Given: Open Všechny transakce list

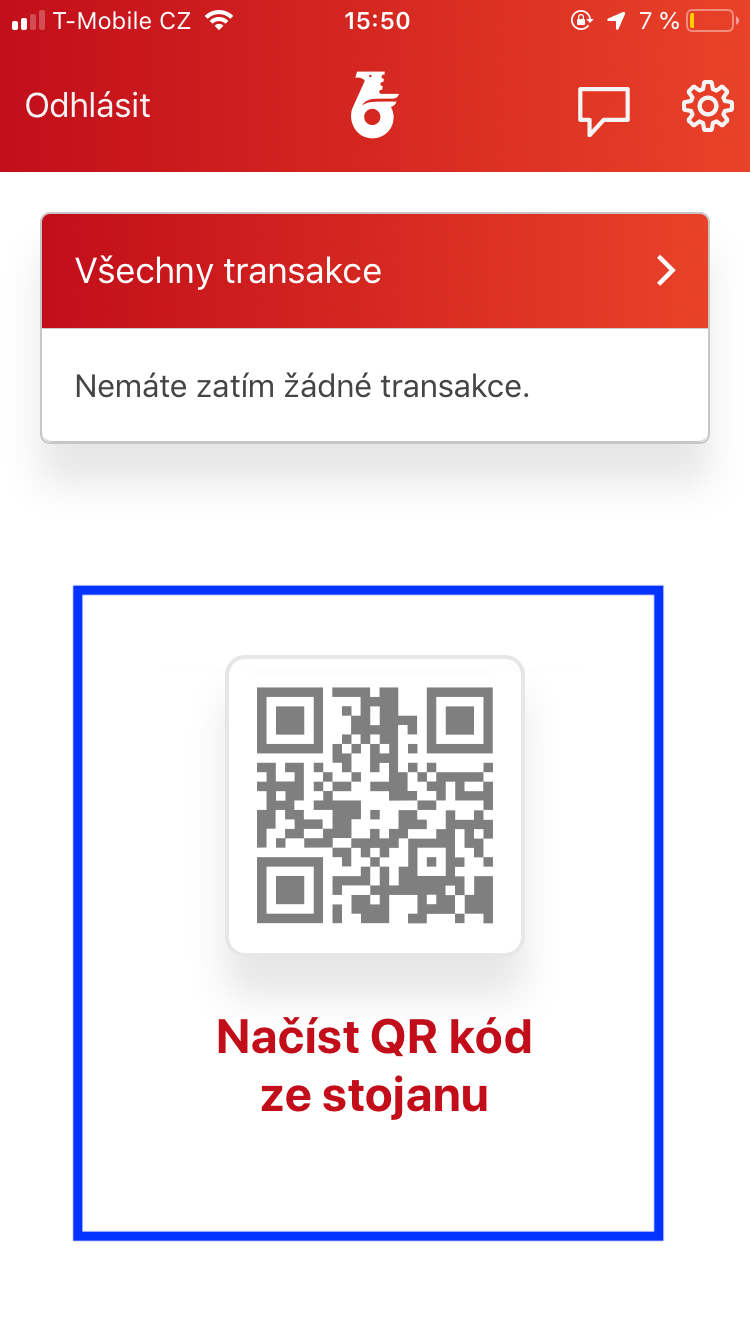Looking at the screenshot, I should pos(375,271).
